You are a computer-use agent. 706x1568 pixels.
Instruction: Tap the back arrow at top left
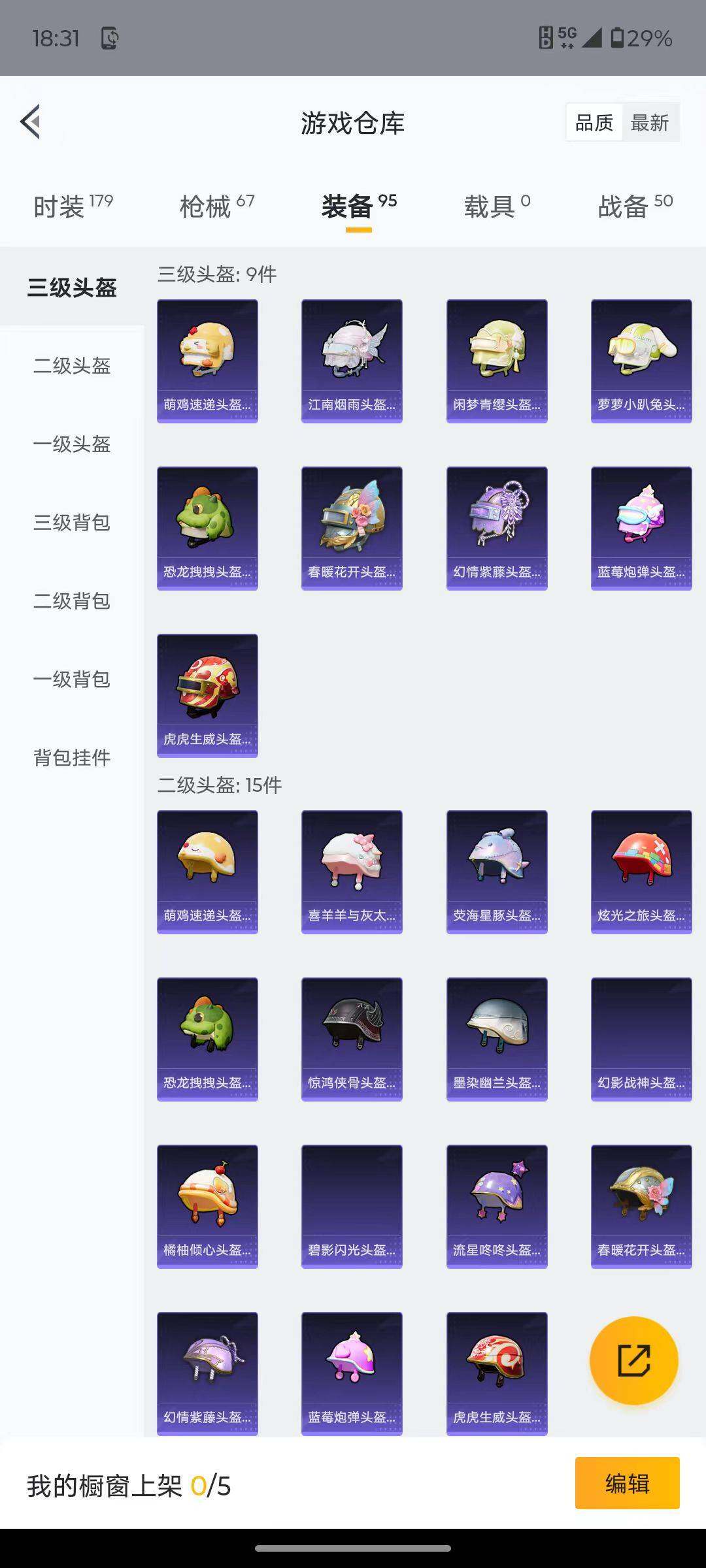click(29, 122)
